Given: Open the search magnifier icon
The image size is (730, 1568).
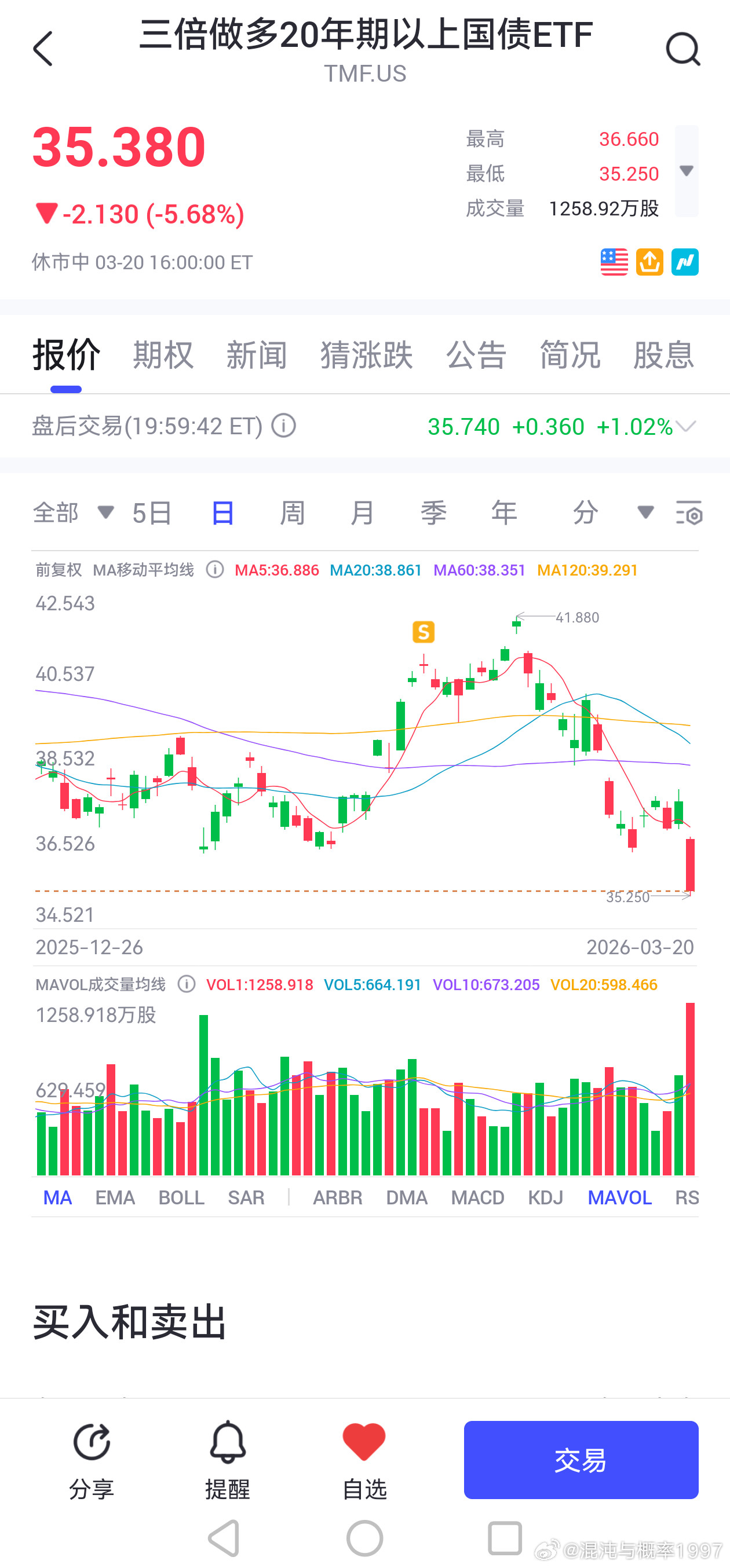Looking at the screenshot, I should click(684, 50).
